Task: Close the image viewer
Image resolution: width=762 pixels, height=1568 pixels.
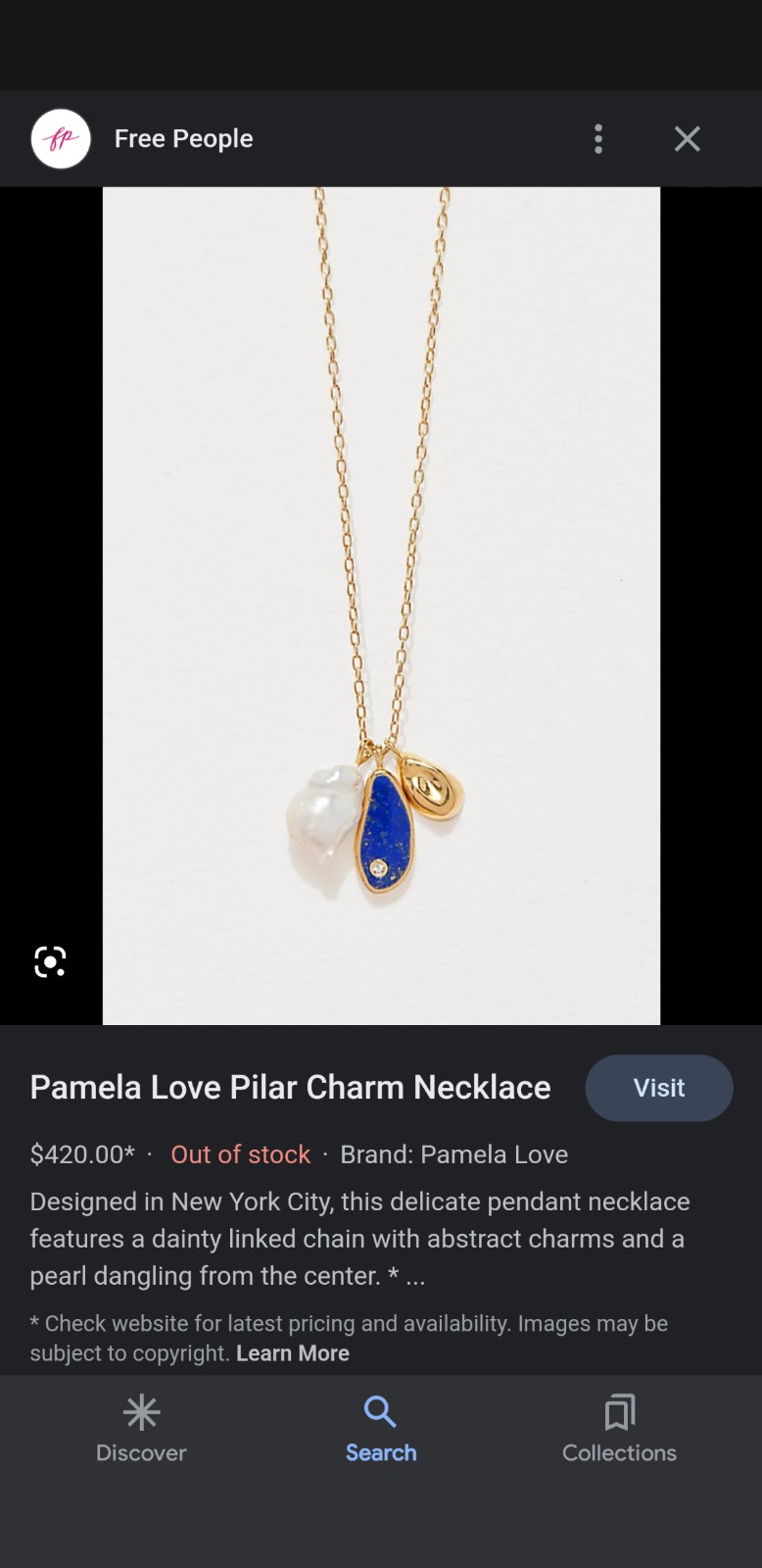Action: [x=688, y=139]
